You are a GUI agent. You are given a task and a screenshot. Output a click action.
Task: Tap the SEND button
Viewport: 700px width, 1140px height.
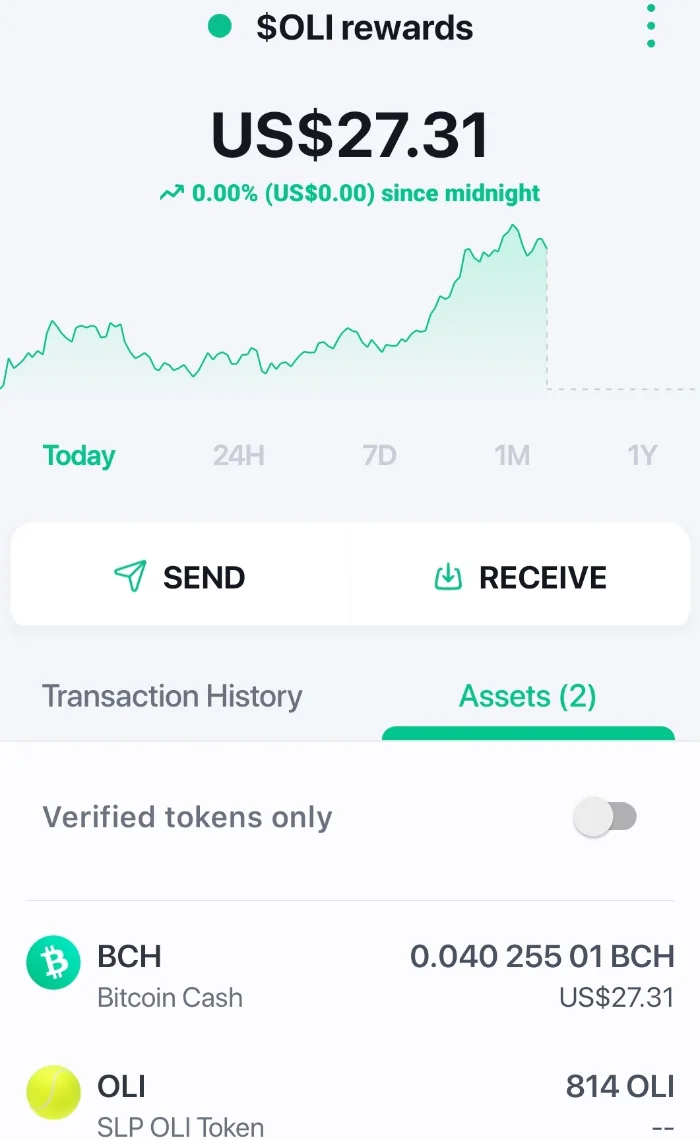click(x=180, y=577)
